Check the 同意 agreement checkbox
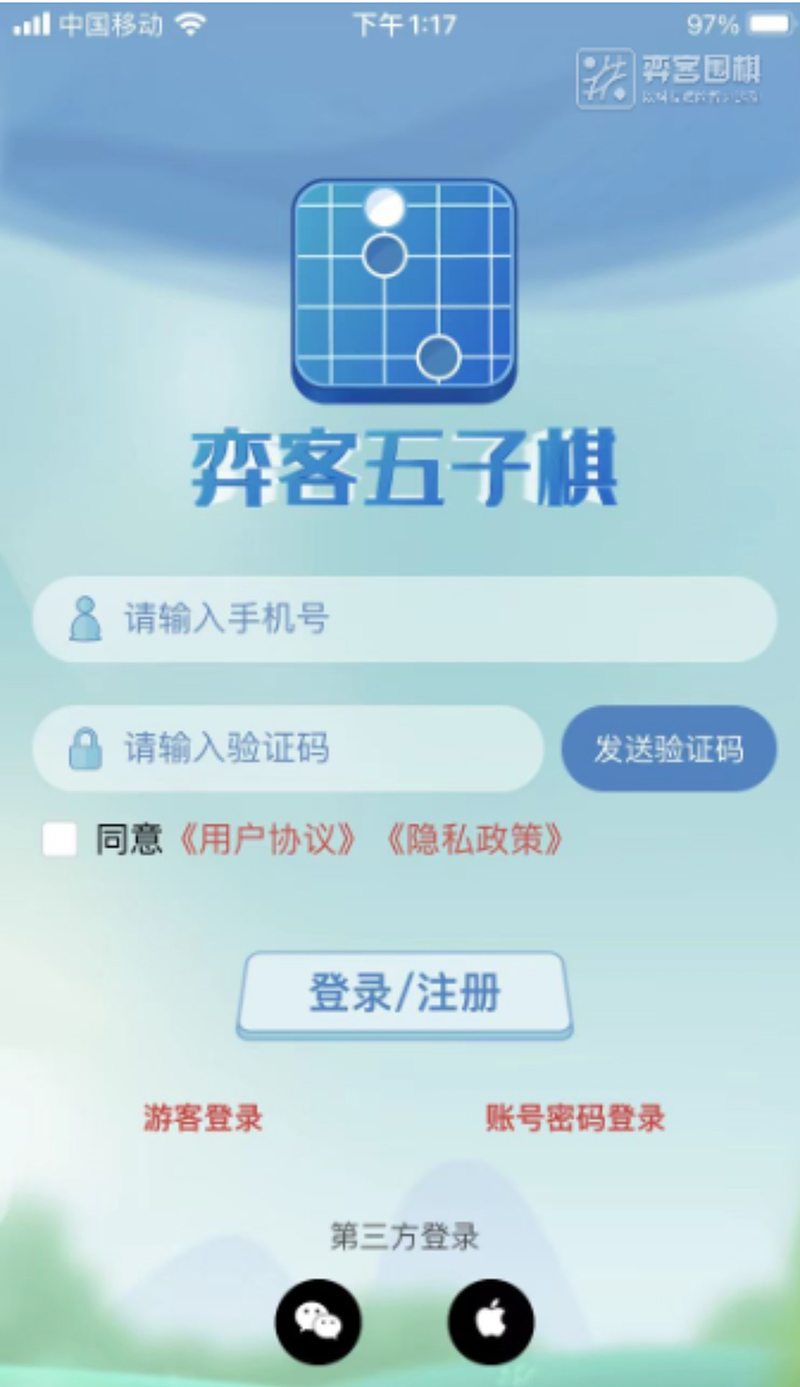This screenshot has height=1387, width=800. coord(60,839)
